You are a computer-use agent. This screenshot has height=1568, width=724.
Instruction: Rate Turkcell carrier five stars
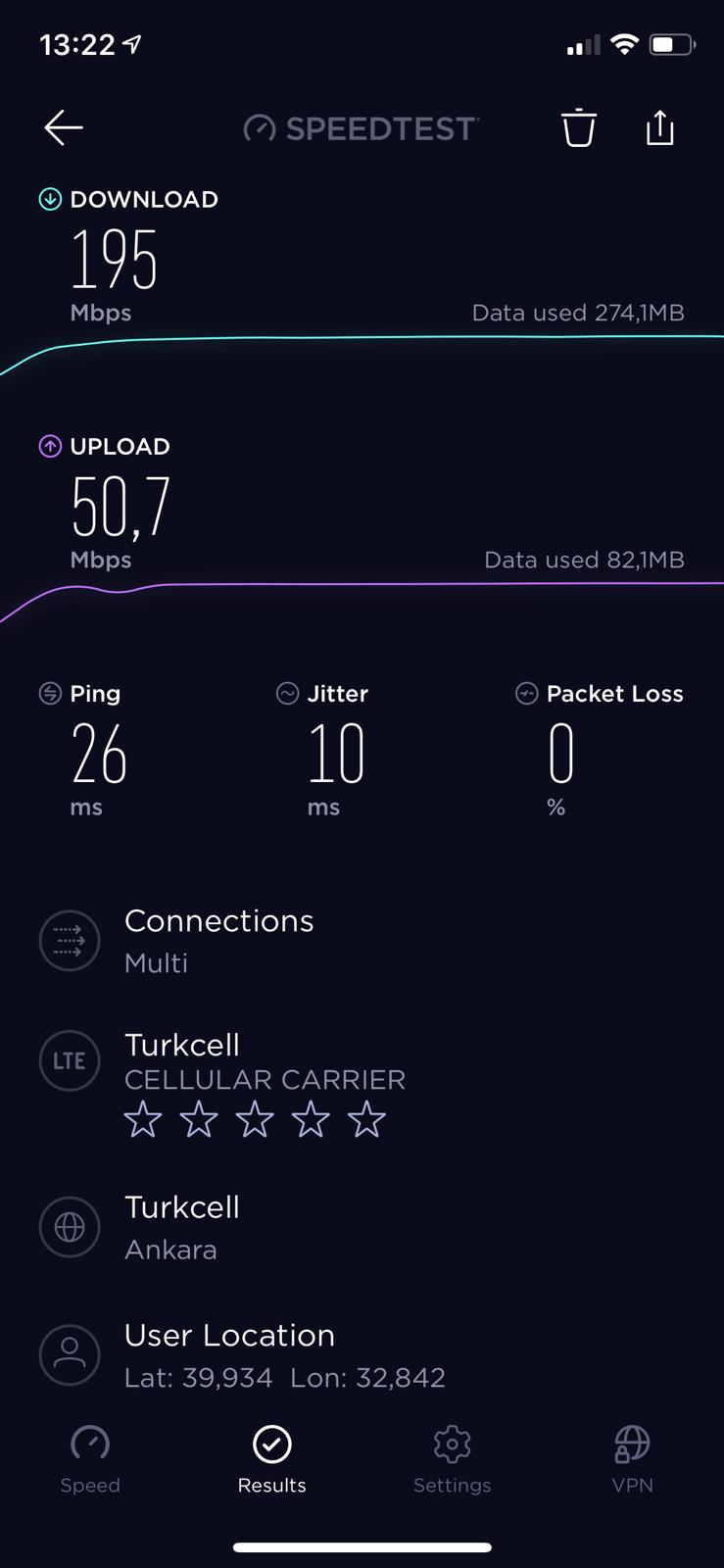coord(366,1119)
